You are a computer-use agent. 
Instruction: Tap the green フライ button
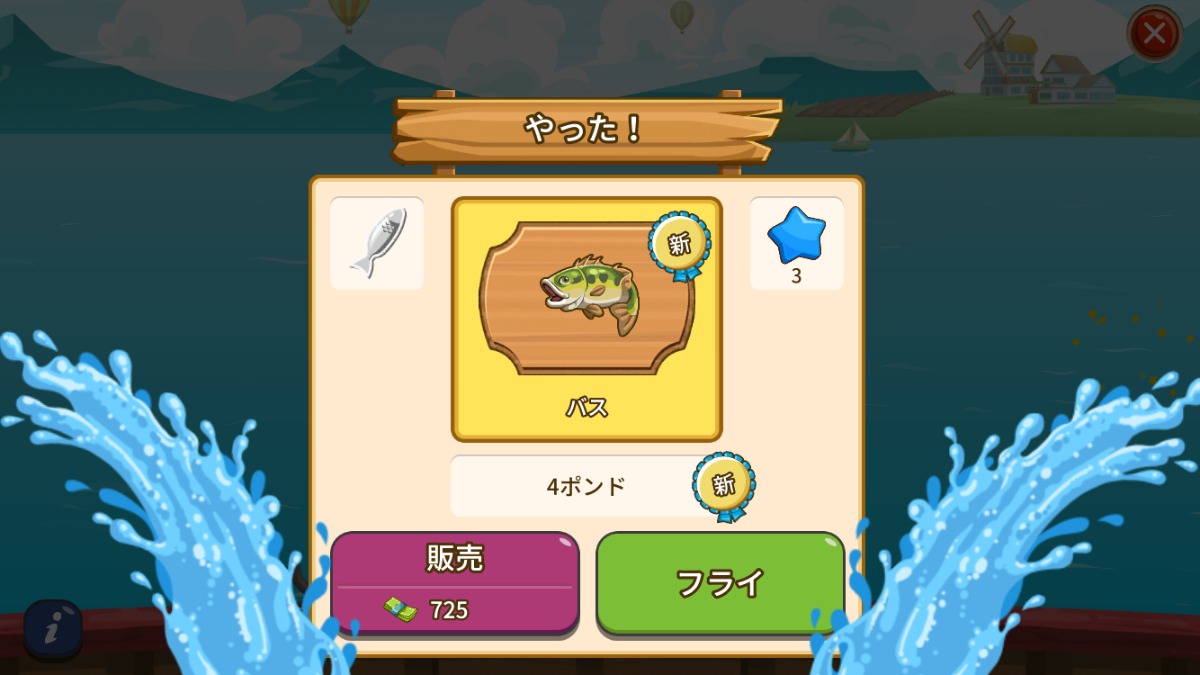click(x=720, y=583)
